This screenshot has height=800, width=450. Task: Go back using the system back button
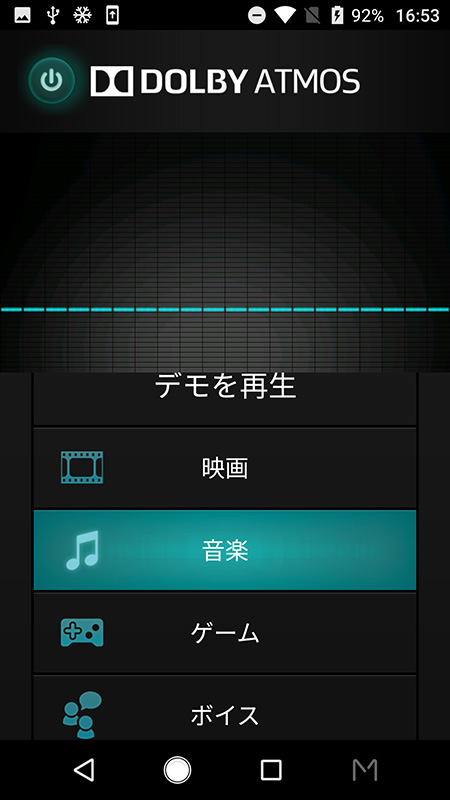[x=84, y=769]
